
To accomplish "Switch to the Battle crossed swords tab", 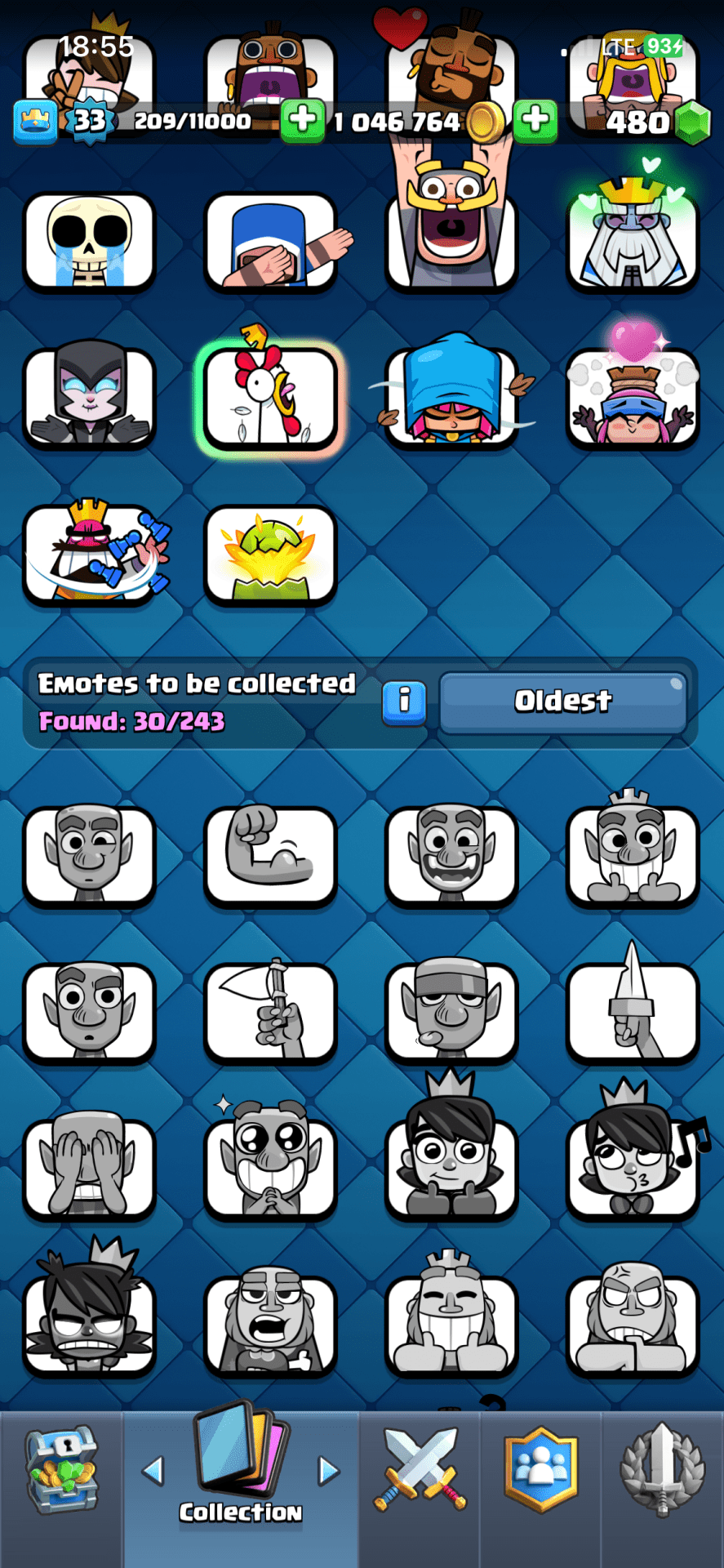I will [420, 1471].
